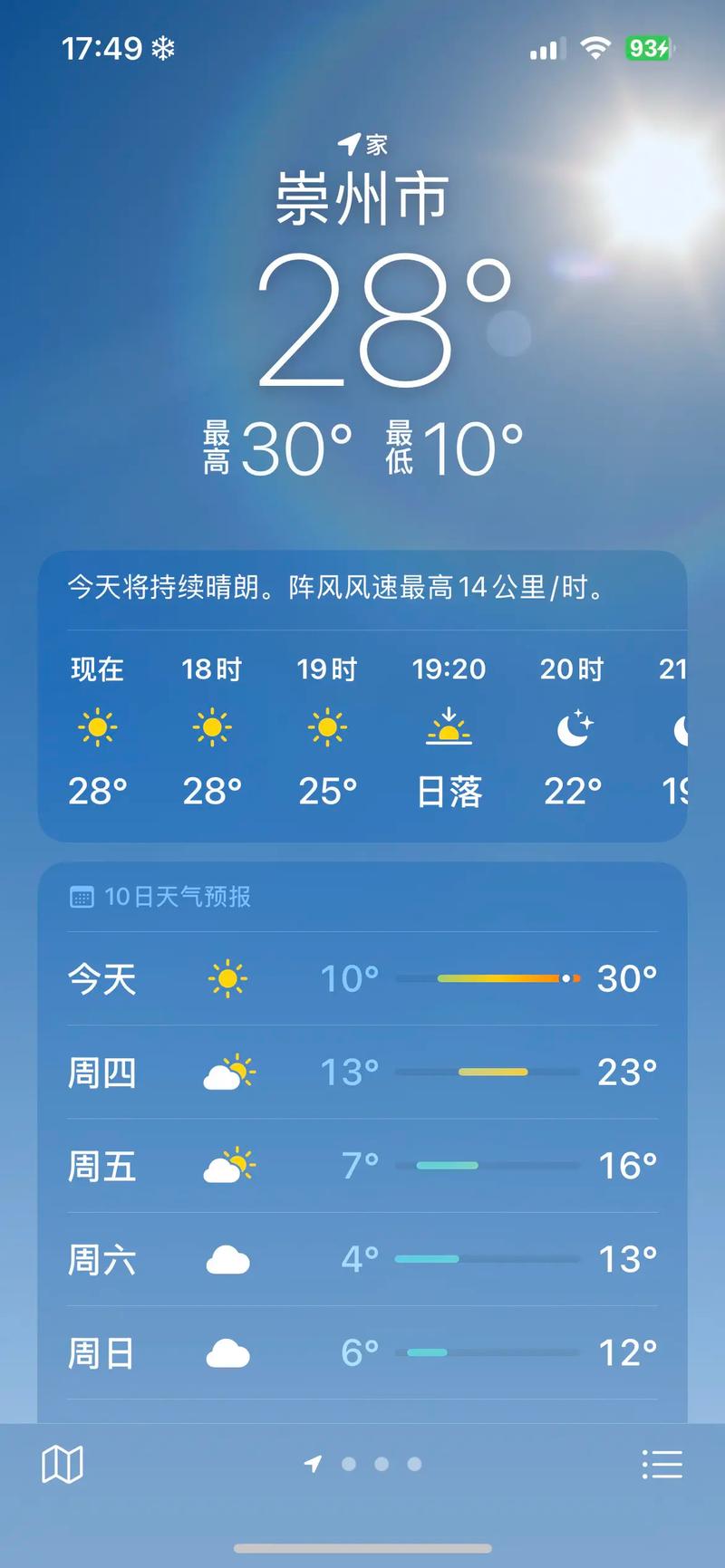This screenshot has width=725, height=1568.
Task: Open 周五 daily forecast details
Action: coord(362,1167)
